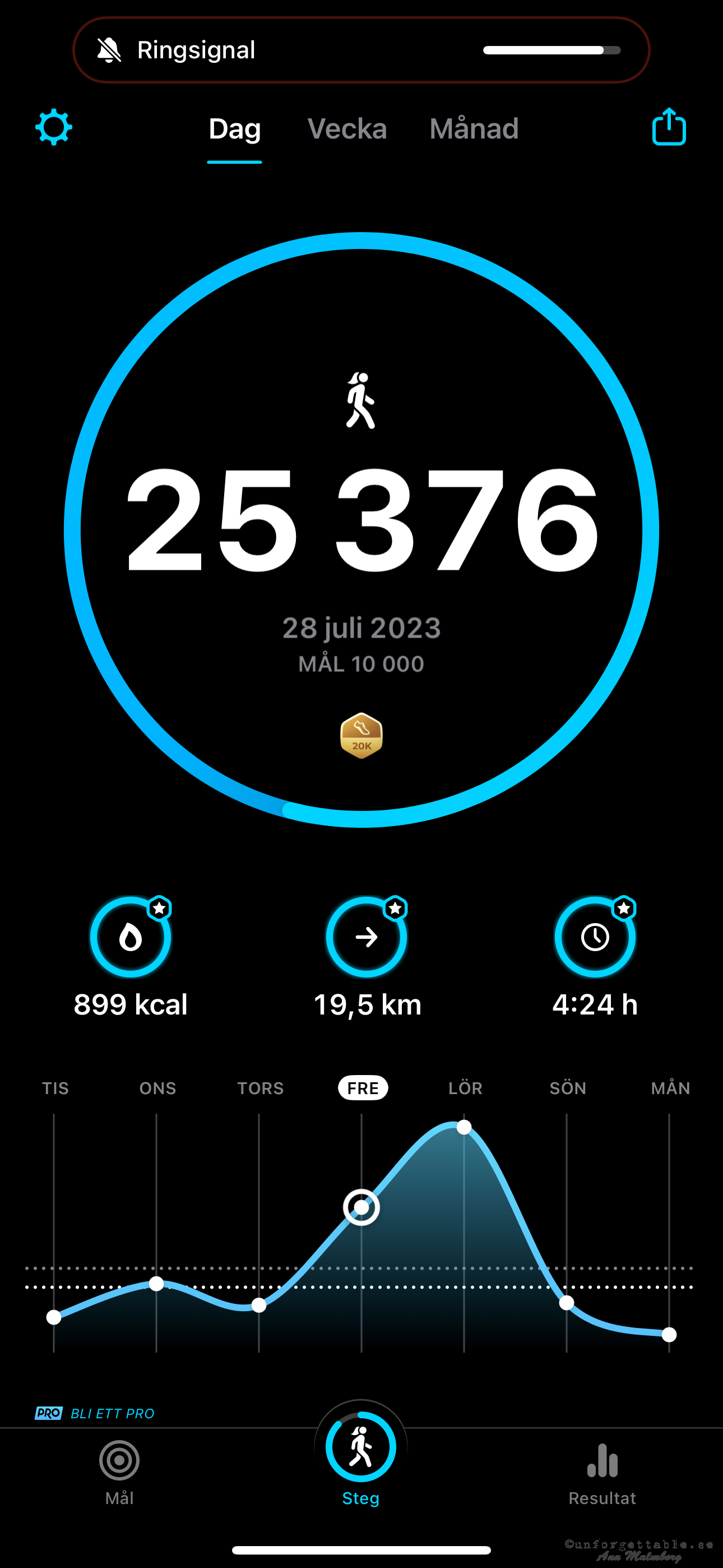723x1568 pixels.
Task: Select ONS on the weekly chart
Action: (157, 1088)
